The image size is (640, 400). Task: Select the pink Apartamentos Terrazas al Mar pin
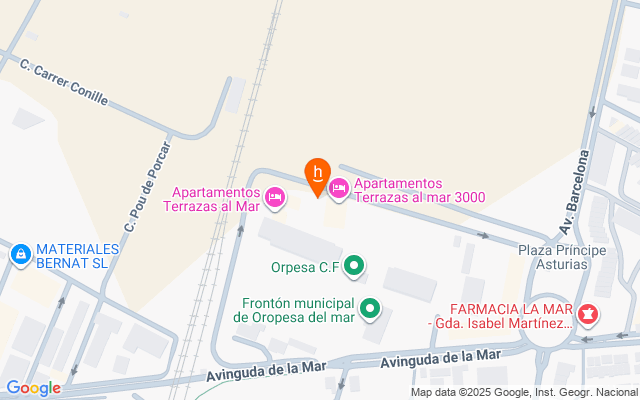(276, 195)
